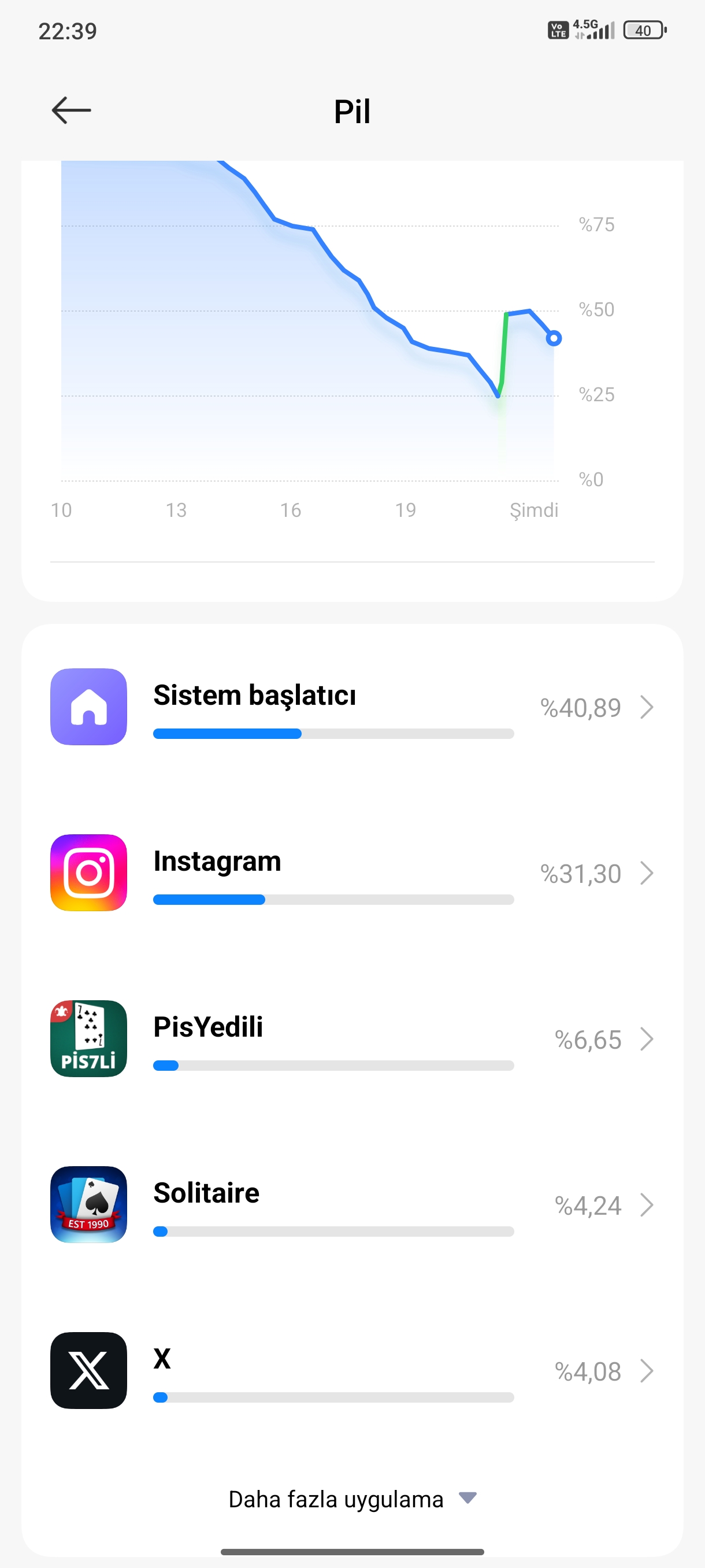Go back from the Pil screen
705x1568 pixels.
pos(71,110)
